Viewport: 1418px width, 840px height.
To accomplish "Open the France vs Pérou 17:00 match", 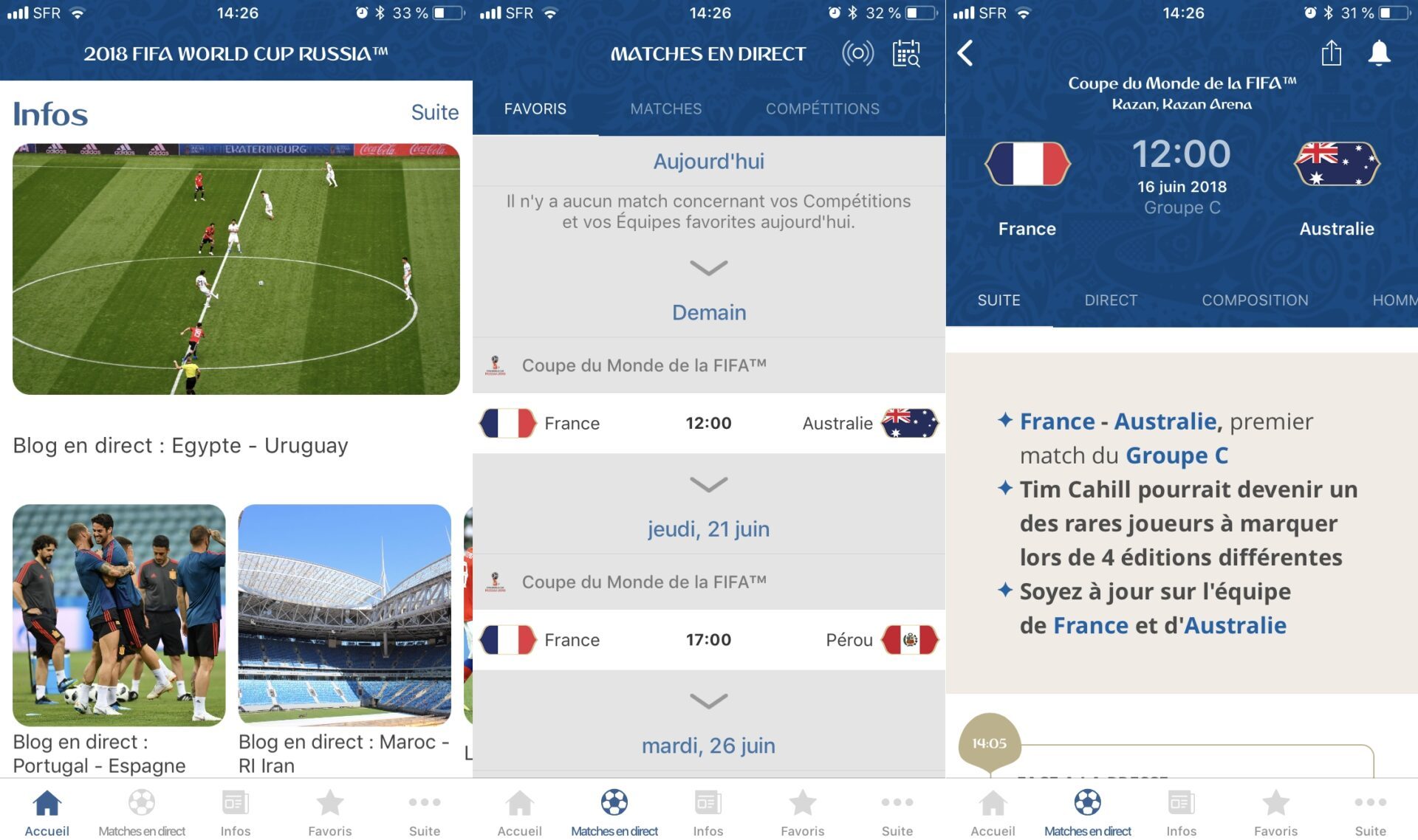I will tap(708, 639).
